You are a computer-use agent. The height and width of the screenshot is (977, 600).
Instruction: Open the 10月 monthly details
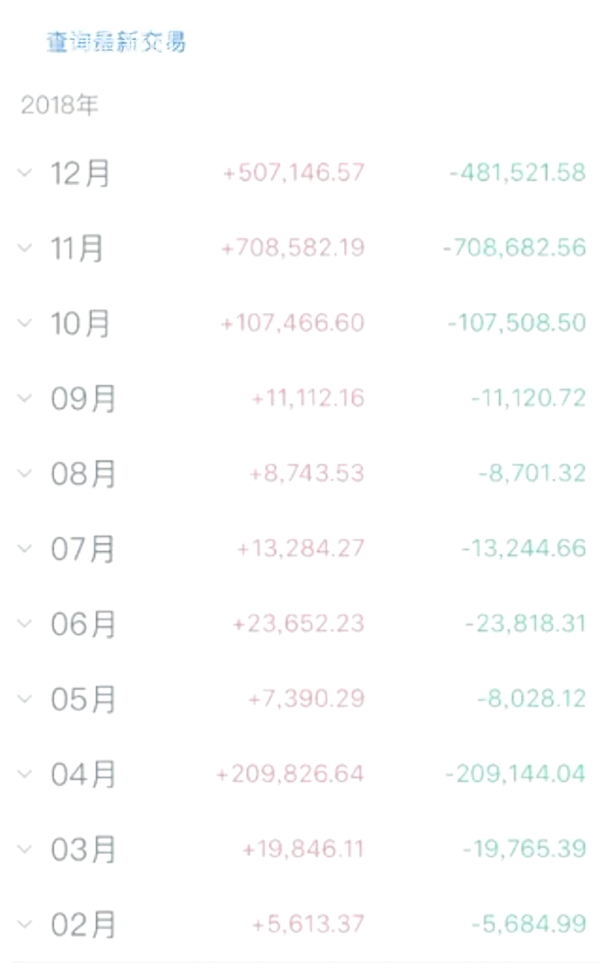[300, 323]
